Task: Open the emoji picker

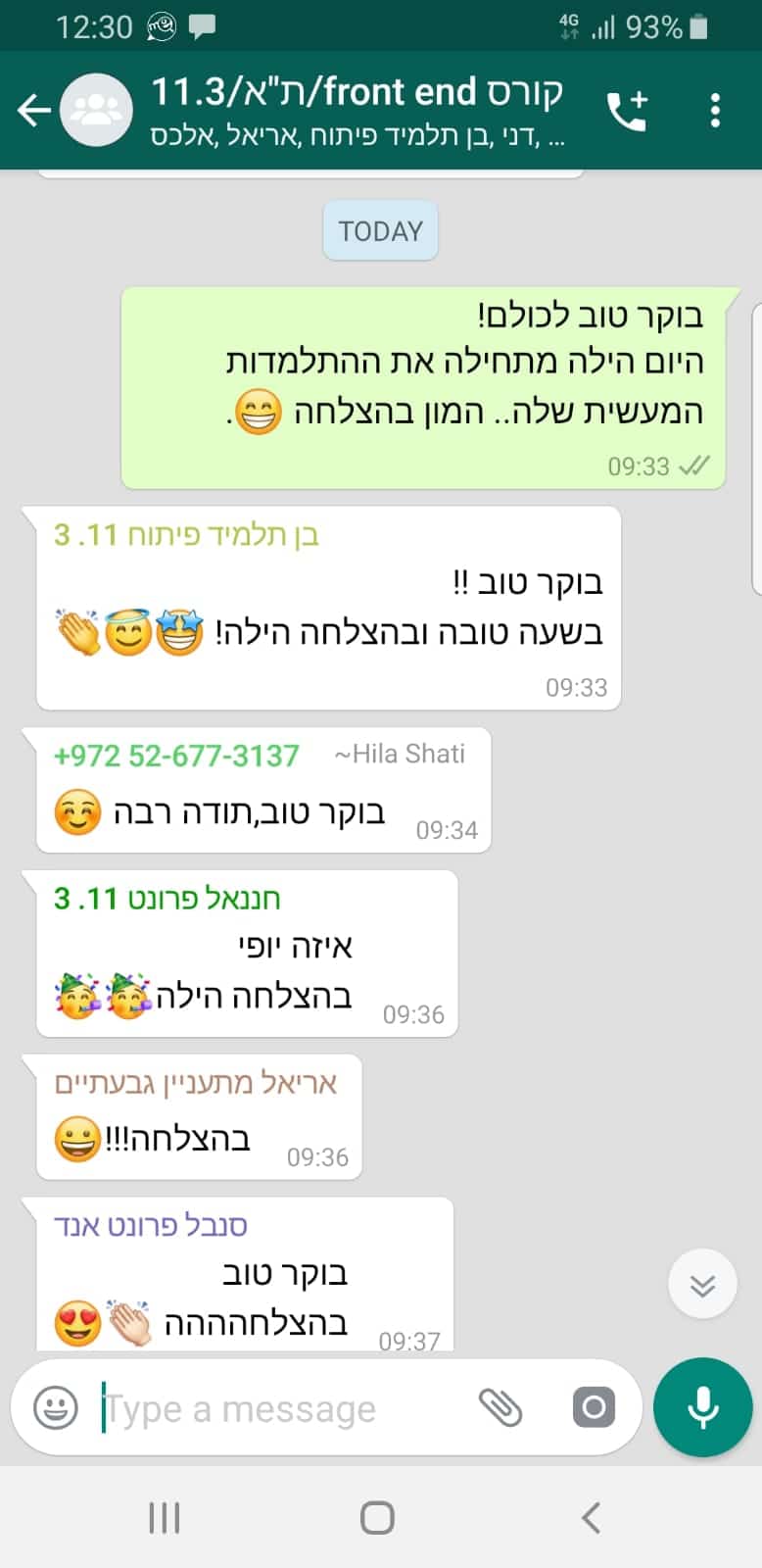Action: (56, 1408)
